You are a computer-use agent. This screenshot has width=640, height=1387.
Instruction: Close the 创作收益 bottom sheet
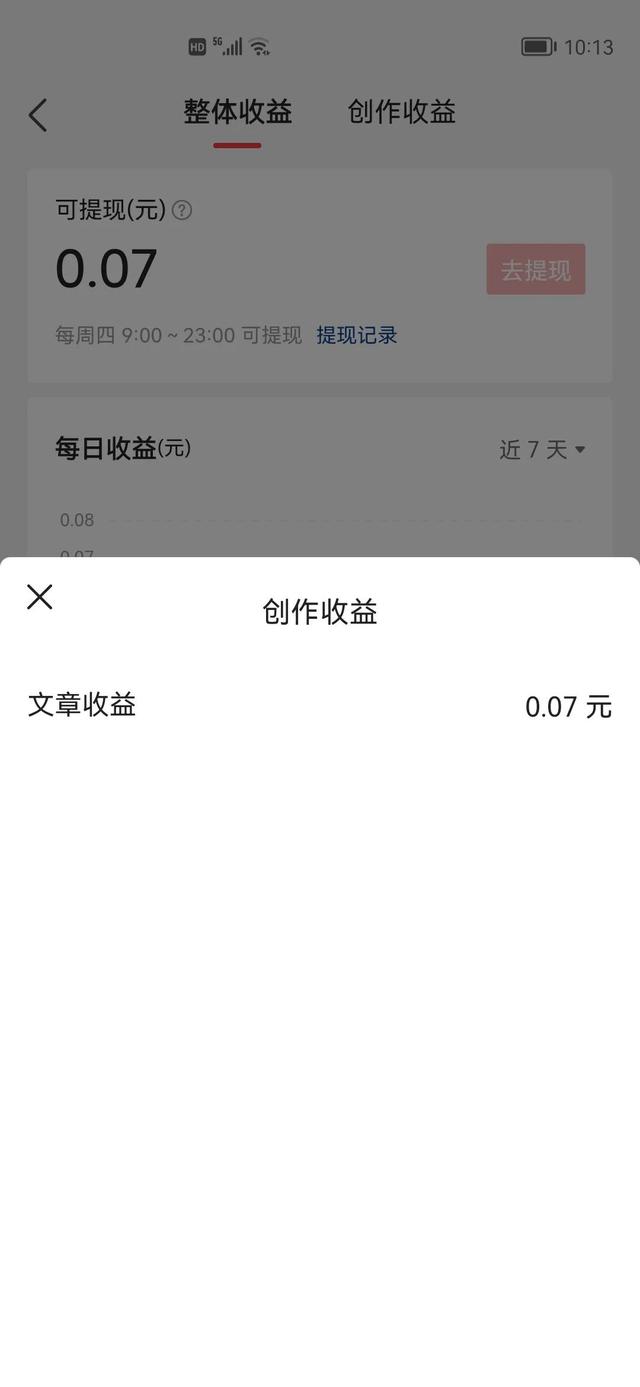coord(40,597)
